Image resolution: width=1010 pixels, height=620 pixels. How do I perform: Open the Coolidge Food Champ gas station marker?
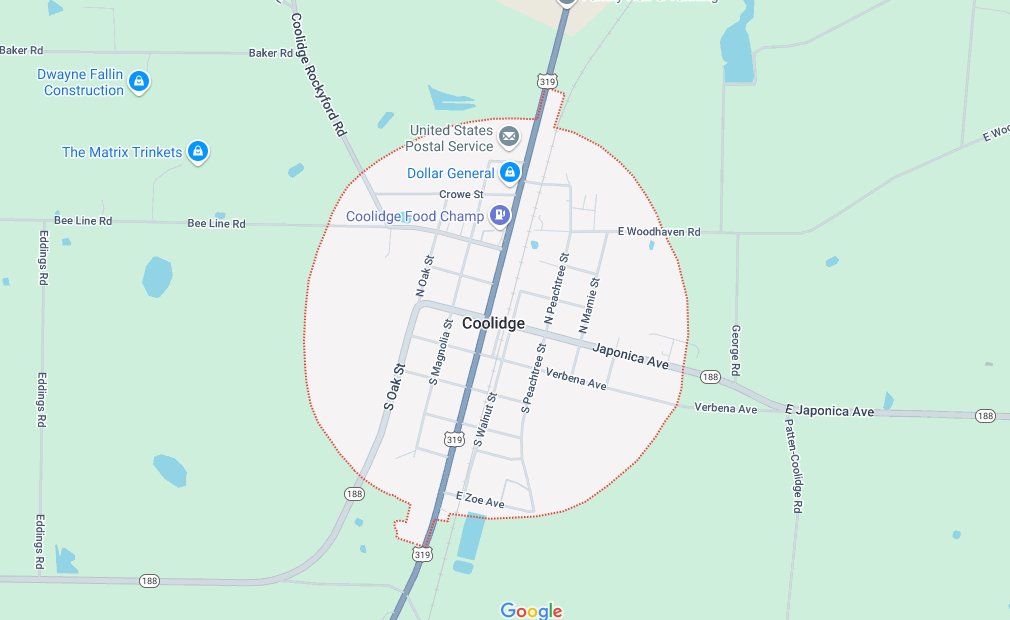[x=499, y=216]
